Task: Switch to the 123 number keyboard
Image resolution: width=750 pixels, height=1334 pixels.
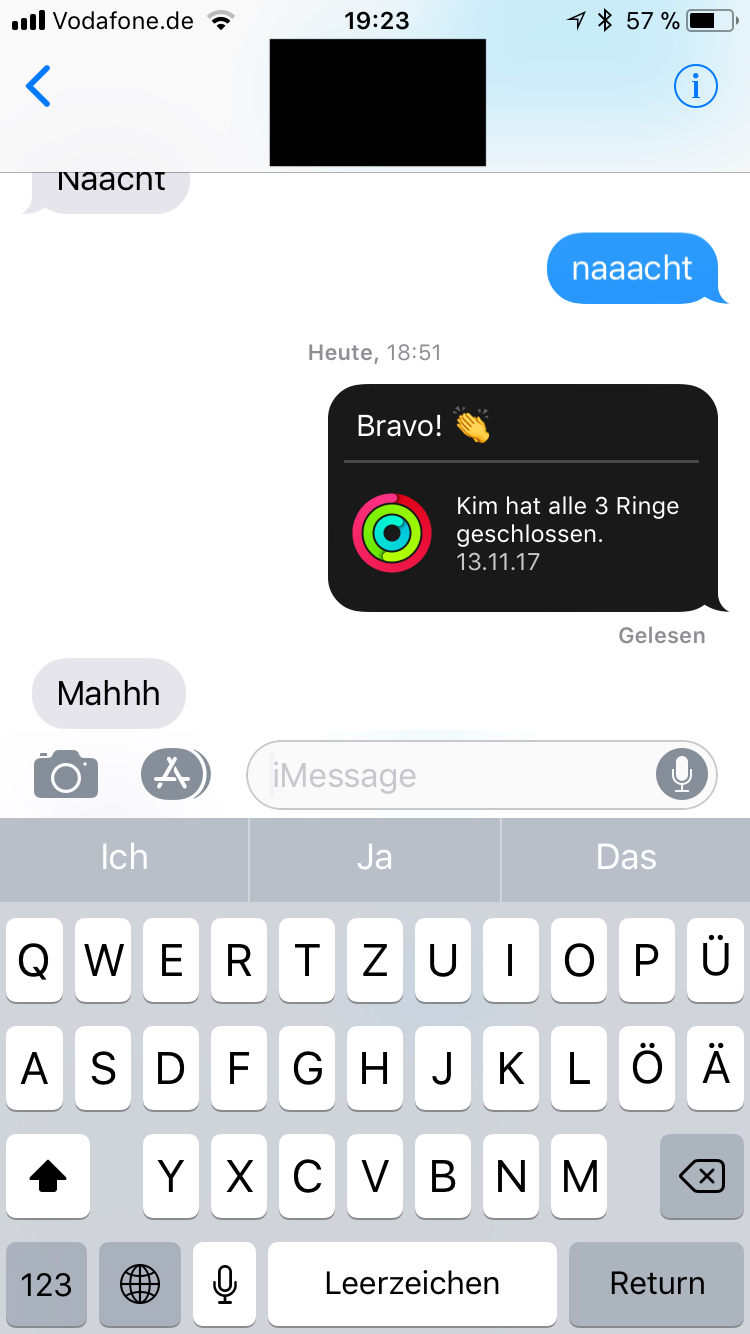Action: 46,1284
